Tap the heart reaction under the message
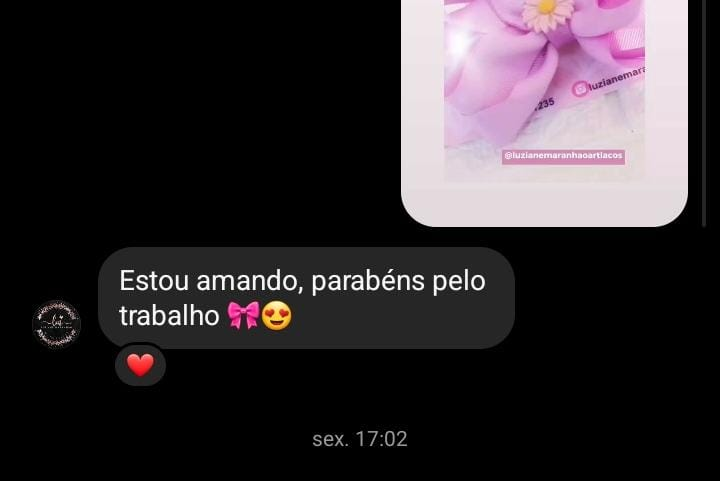This screenshot has width=720, height=481. pyautogui.click(x=140, y=365)
